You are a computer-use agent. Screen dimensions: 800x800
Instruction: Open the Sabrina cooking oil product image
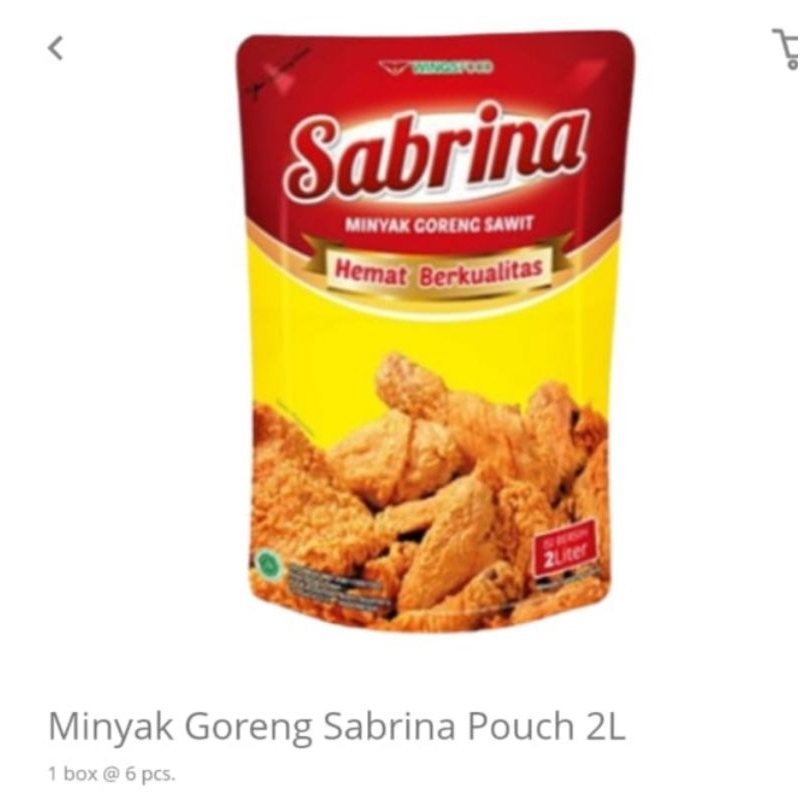(x=434, y=332)
